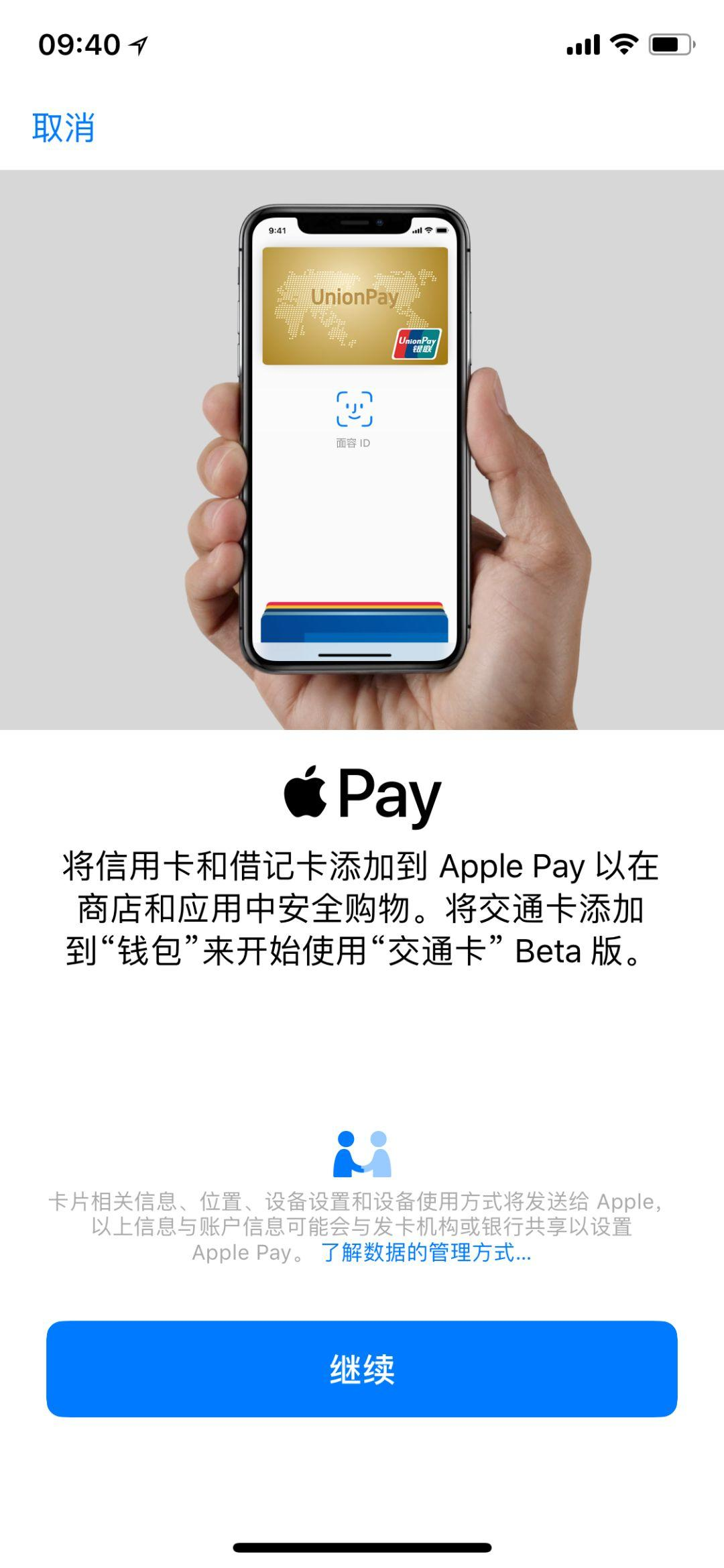Viewport: 724px width, 1568px height.
Task: Tap the blue 继续 button to continue
Action: (362, 1369)
